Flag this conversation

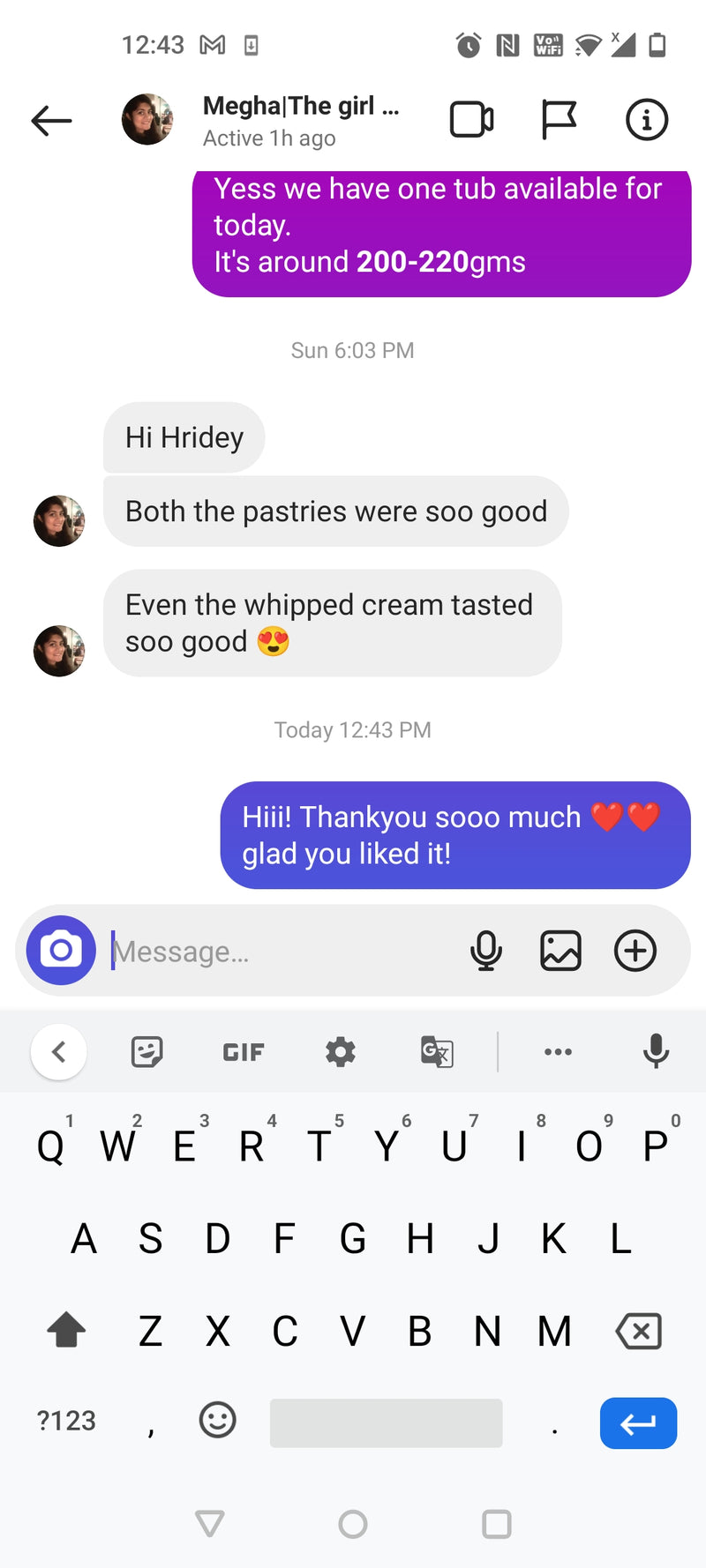(x=559, y=120)
